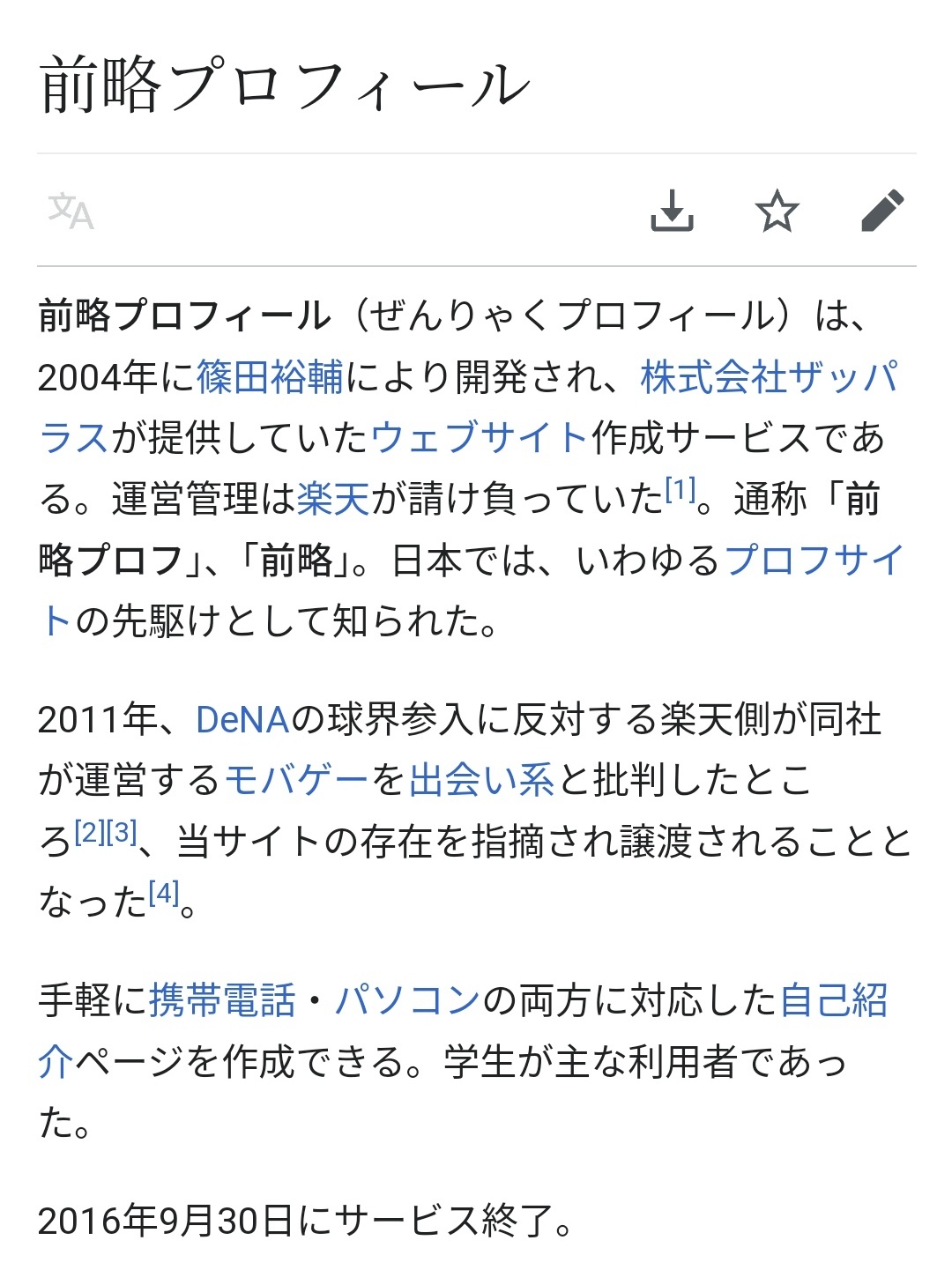Screen dimensions: 952x1270
Task: Open the モバゲー link
Action: 296,780
